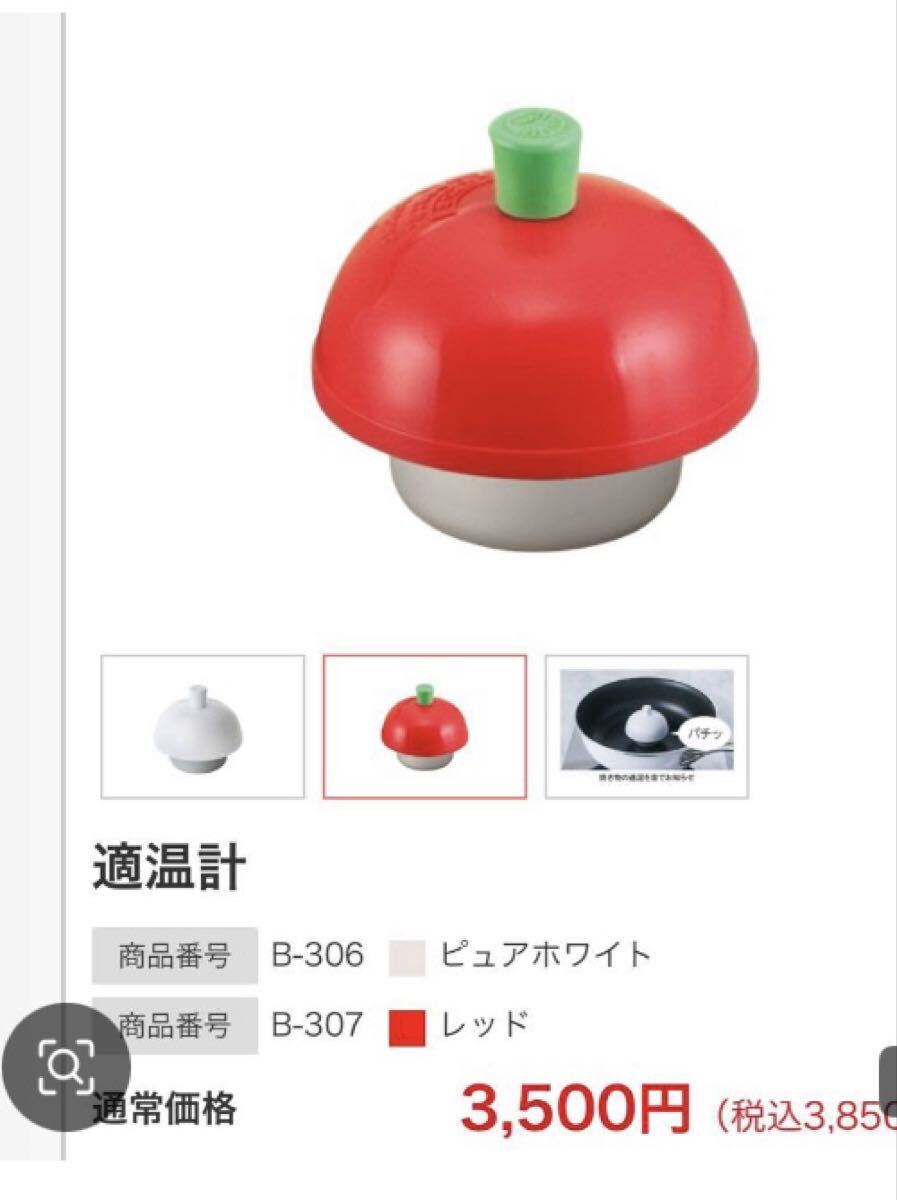
Task: Select the white thermometer thumbnail
Action: tap(203, 727)
